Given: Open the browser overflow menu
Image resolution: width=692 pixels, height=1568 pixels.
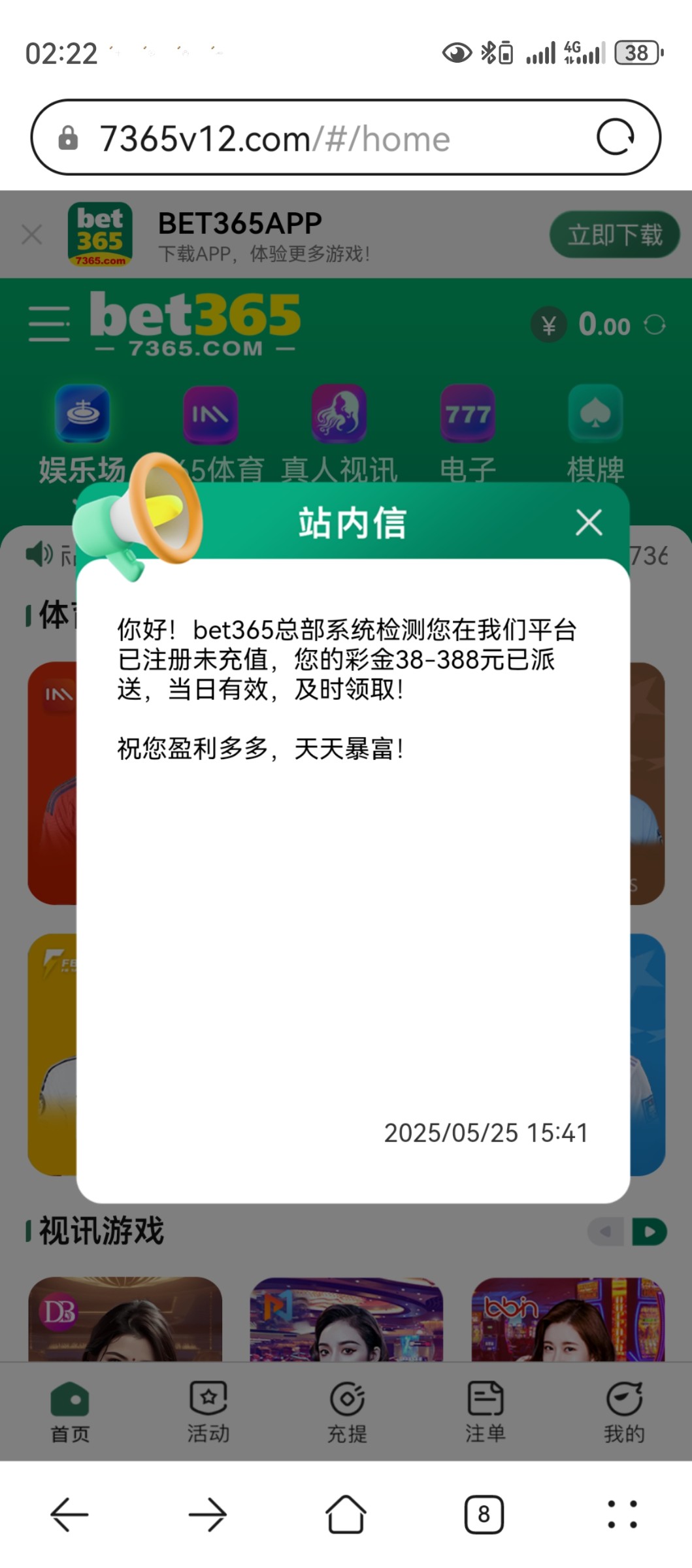Looking at the screenshot, I should click(622, 1514).
